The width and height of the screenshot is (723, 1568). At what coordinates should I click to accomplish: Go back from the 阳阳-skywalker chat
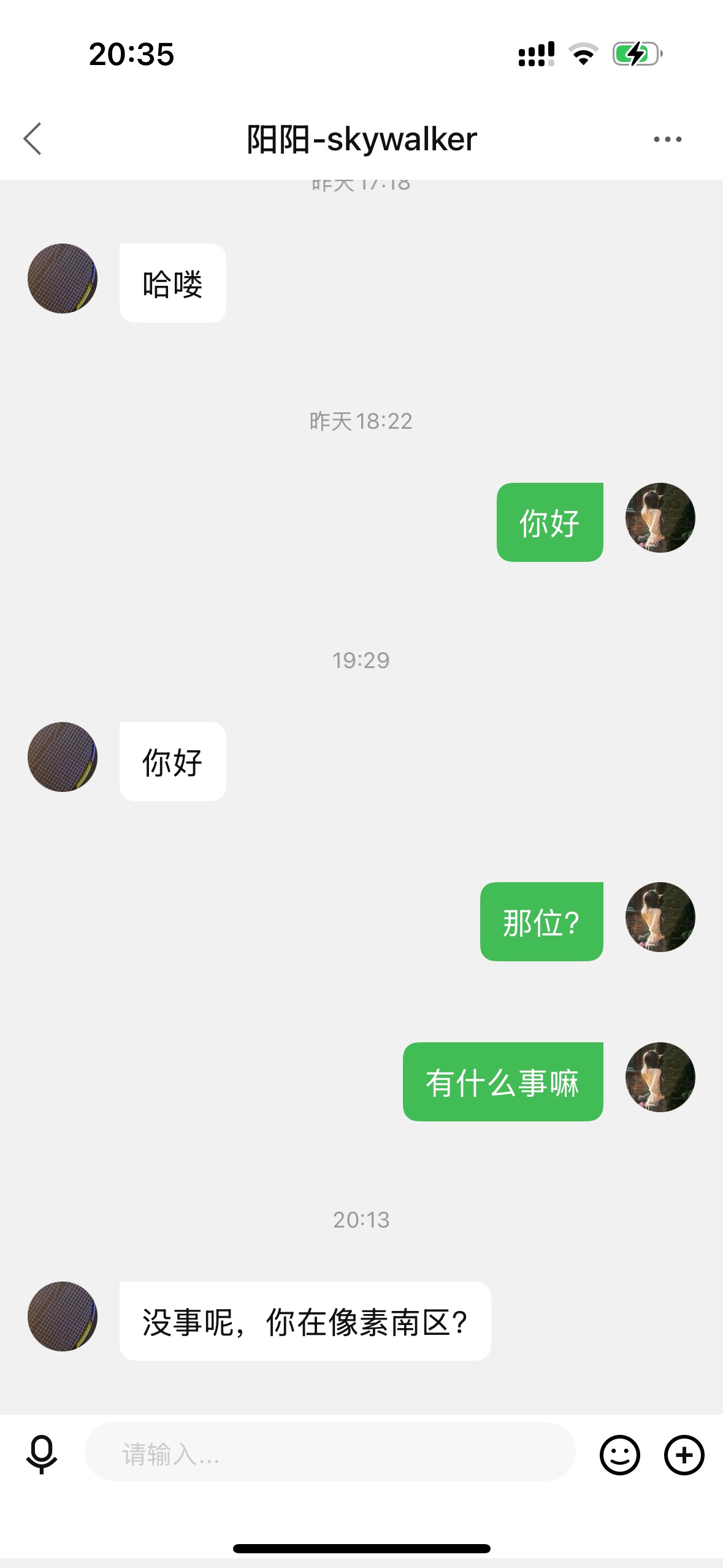[33, 139]
